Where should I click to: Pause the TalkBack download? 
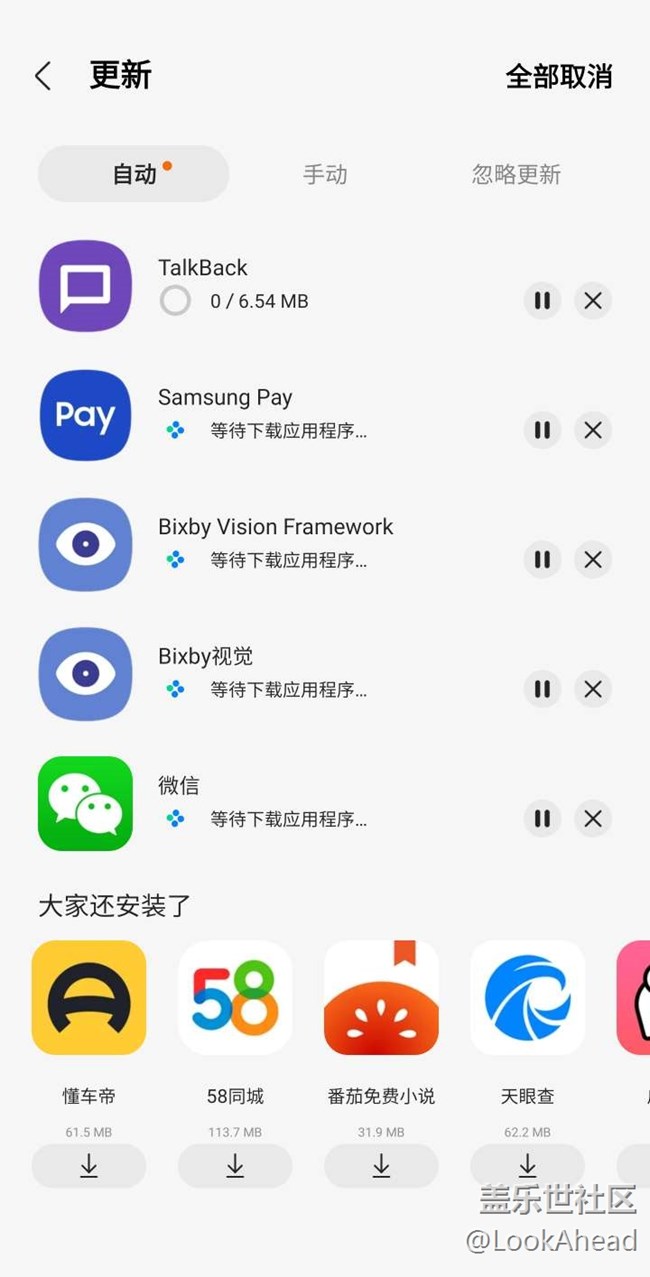tap(542, 300)
